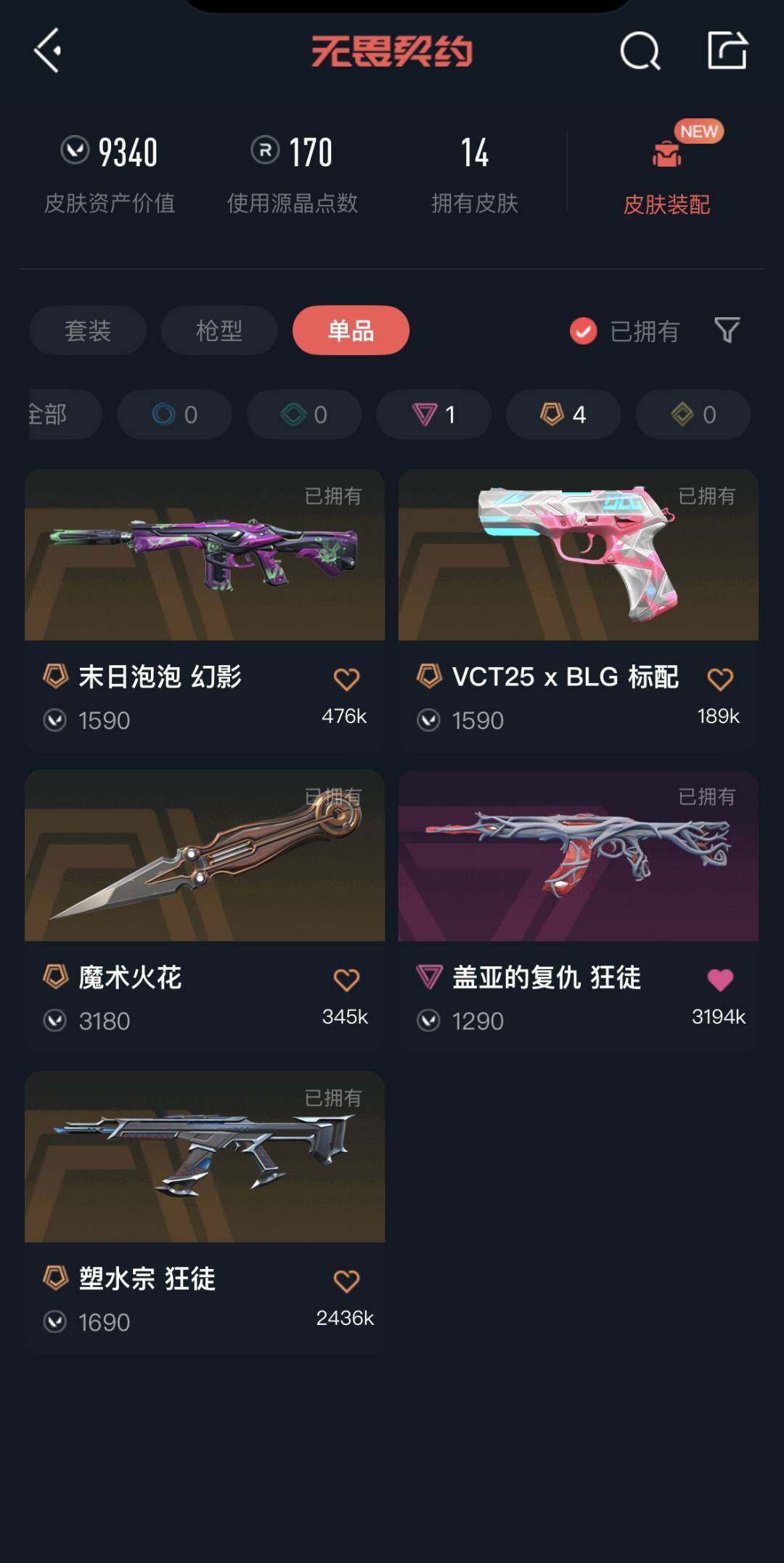Open the search icon
Viewport: 784px width, 1563px height.
(640, 51)
